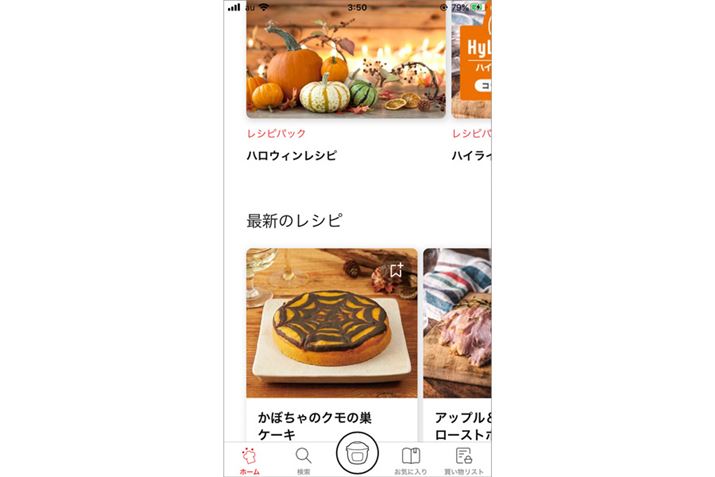Open the お気に入り tab
Viewport: 715px width, 477px height.
pyautogui.click(x=410, y=459)
